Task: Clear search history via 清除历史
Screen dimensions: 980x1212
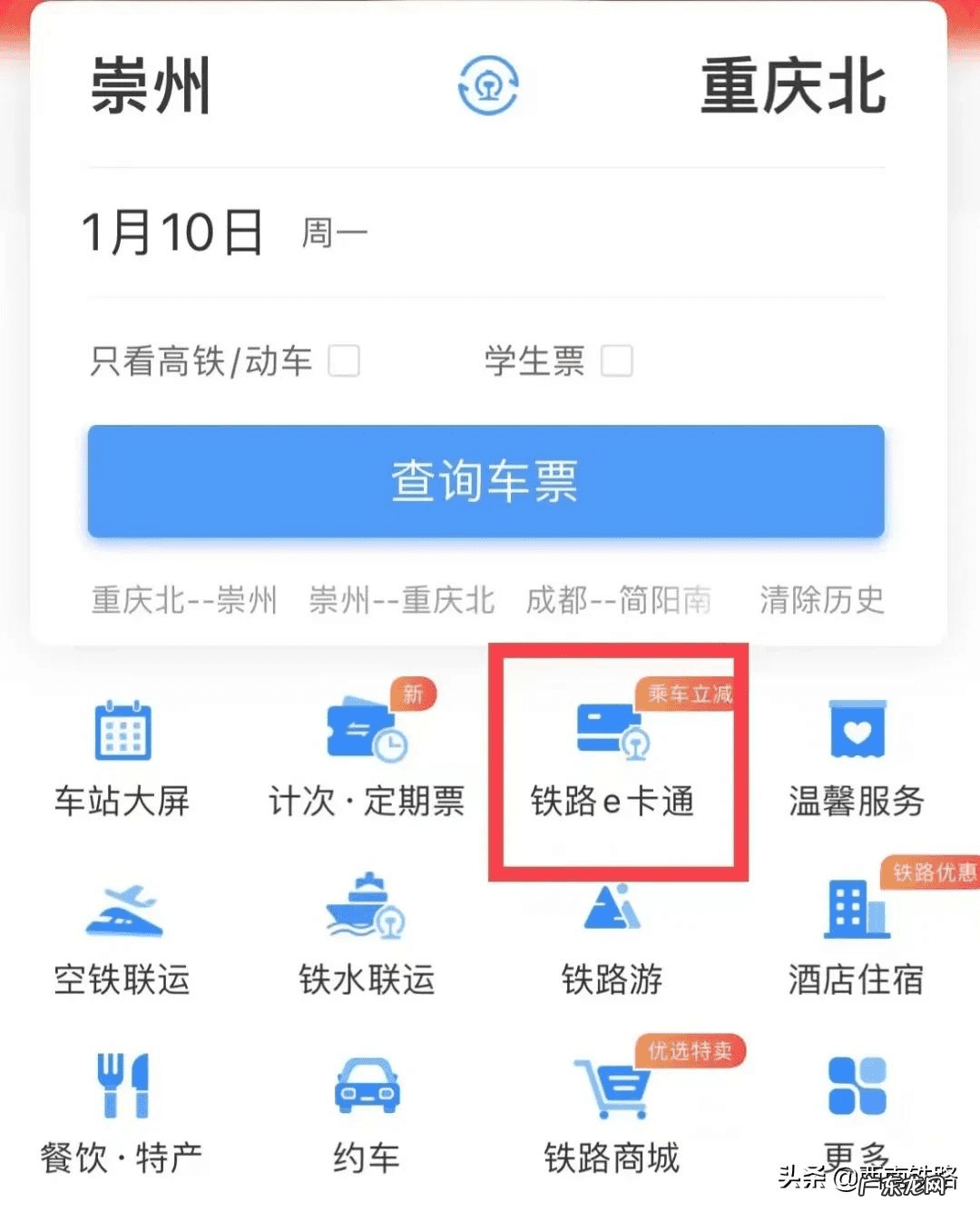Action: [x=821, y=600]
